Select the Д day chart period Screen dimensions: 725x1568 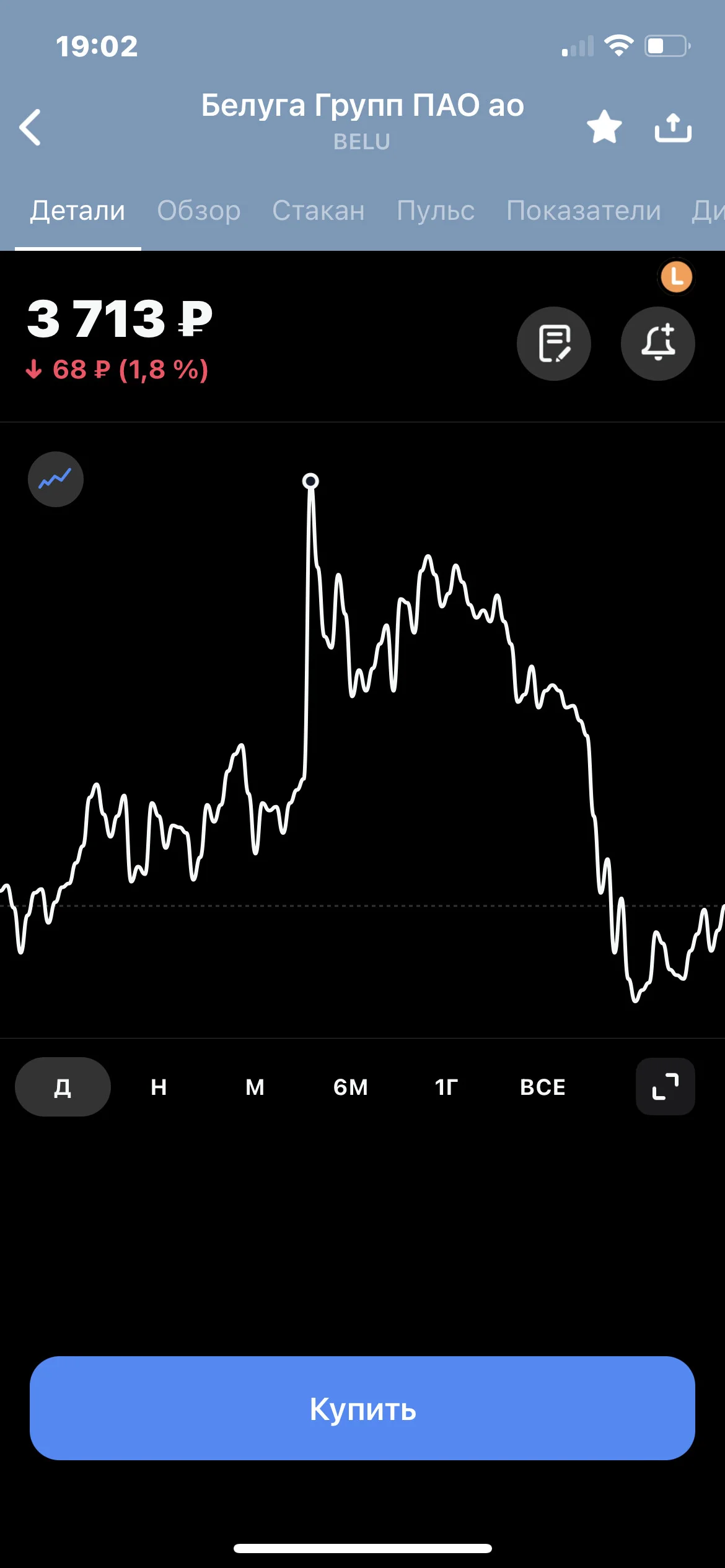pos(63,1086)
